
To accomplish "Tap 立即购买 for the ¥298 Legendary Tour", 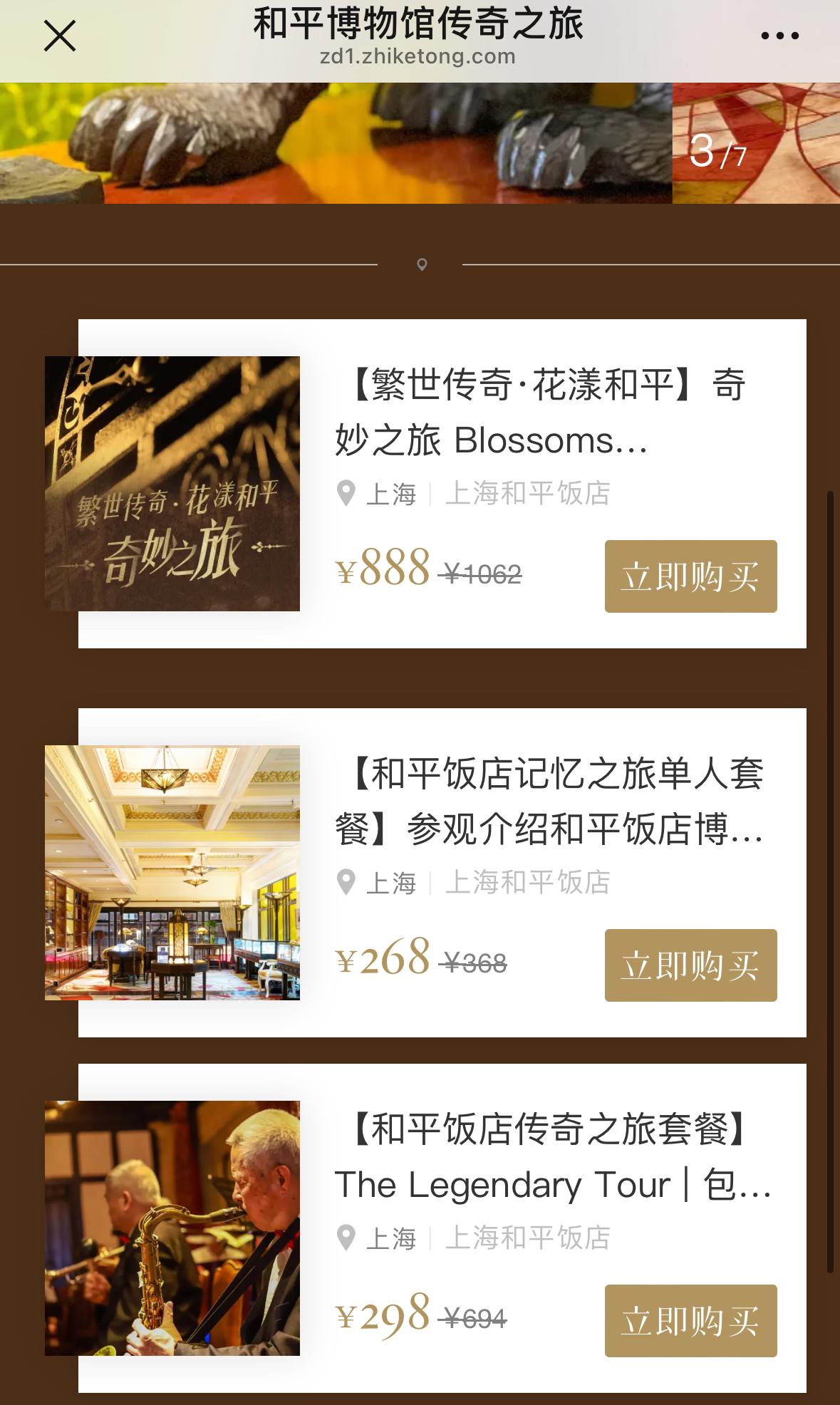I will (690, 1320).
